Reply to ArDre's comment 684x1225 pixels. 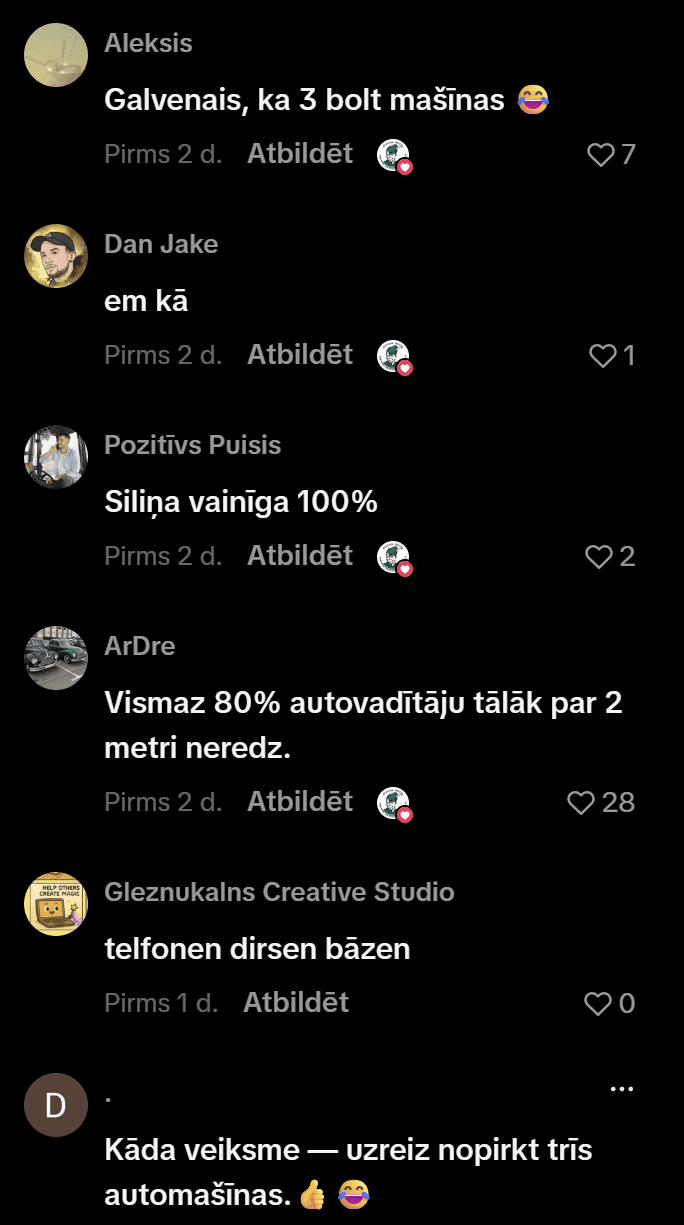pyautogui.click(x=300, y=801)
